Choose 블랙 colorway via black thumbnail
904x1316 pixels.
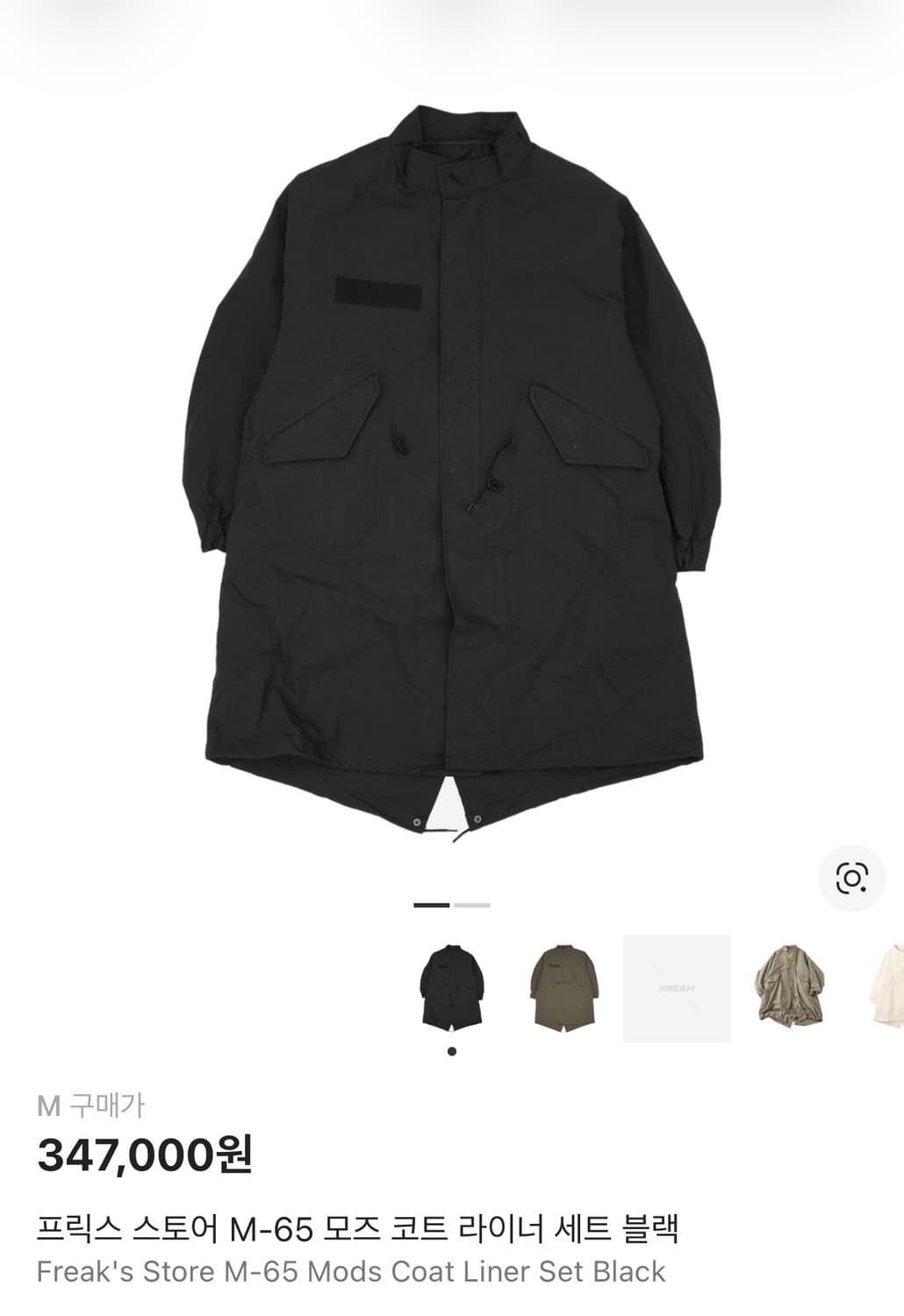pyautogui.click(x=455, y=987)
